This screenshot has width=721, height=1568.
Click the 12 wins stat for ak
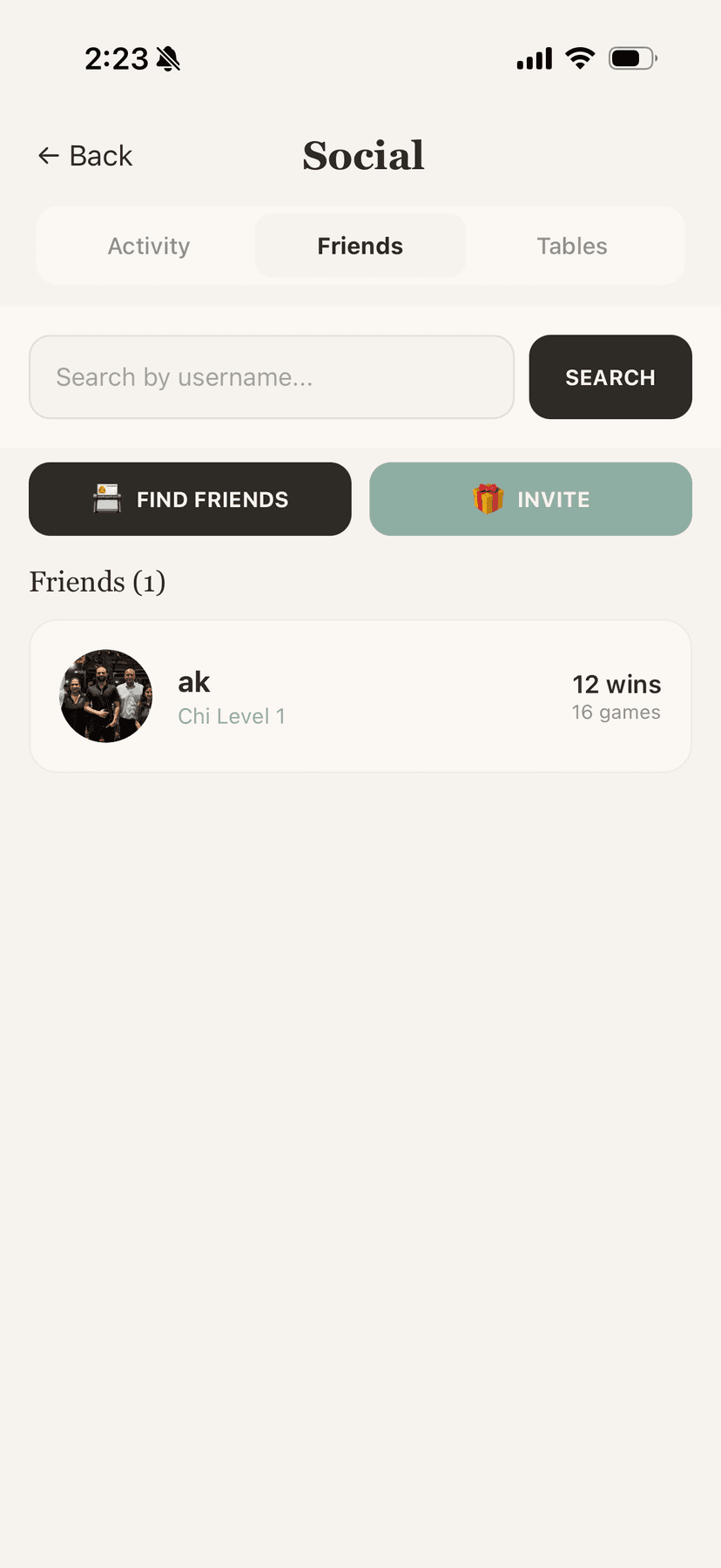tap(617, 684)
